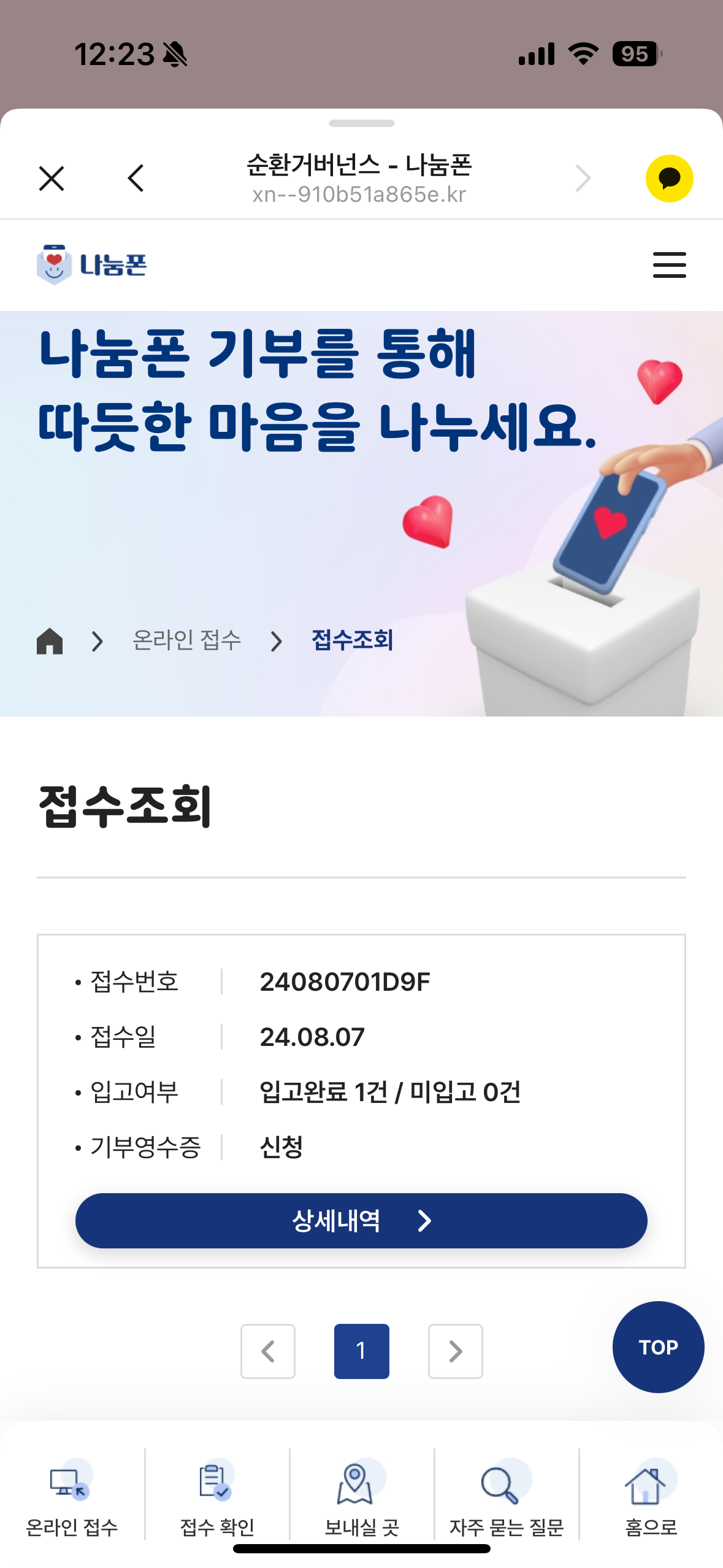Go to the next results page

point(455,1351)
